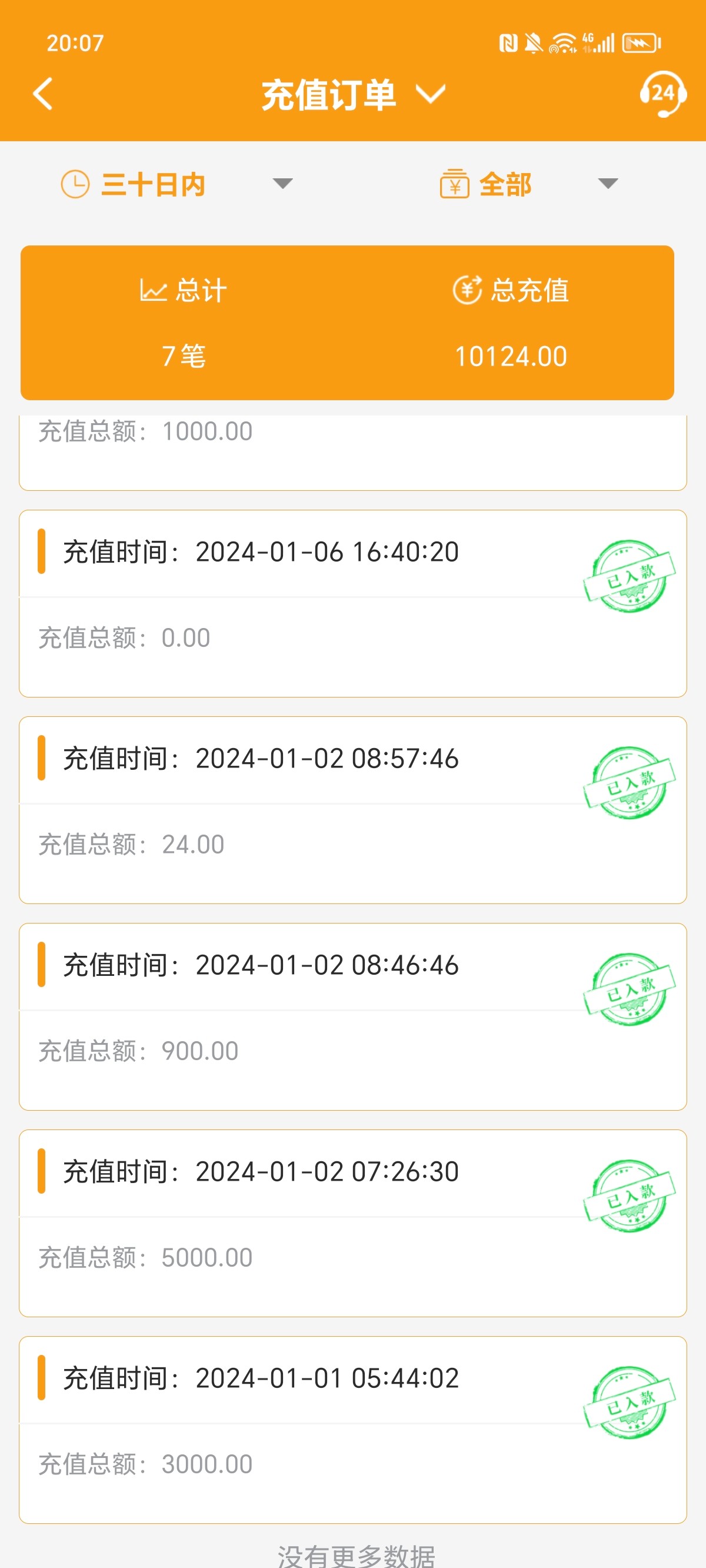Open the 24-hour customer service headset
706x1568 pixels.
(x=662, y=94)
